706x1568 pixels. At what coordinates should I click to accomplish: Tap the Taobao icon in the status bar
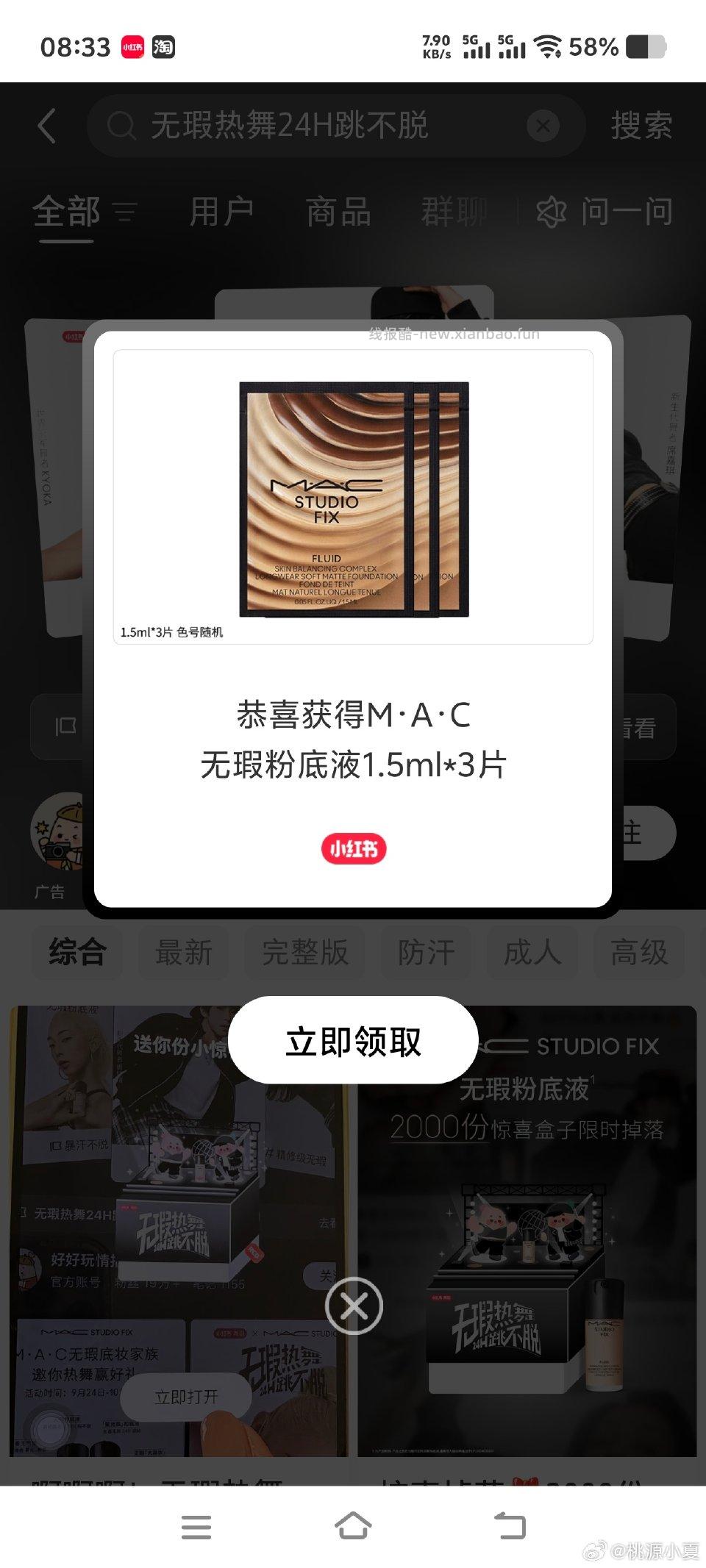pyautogui.click(x=163, y=46)
